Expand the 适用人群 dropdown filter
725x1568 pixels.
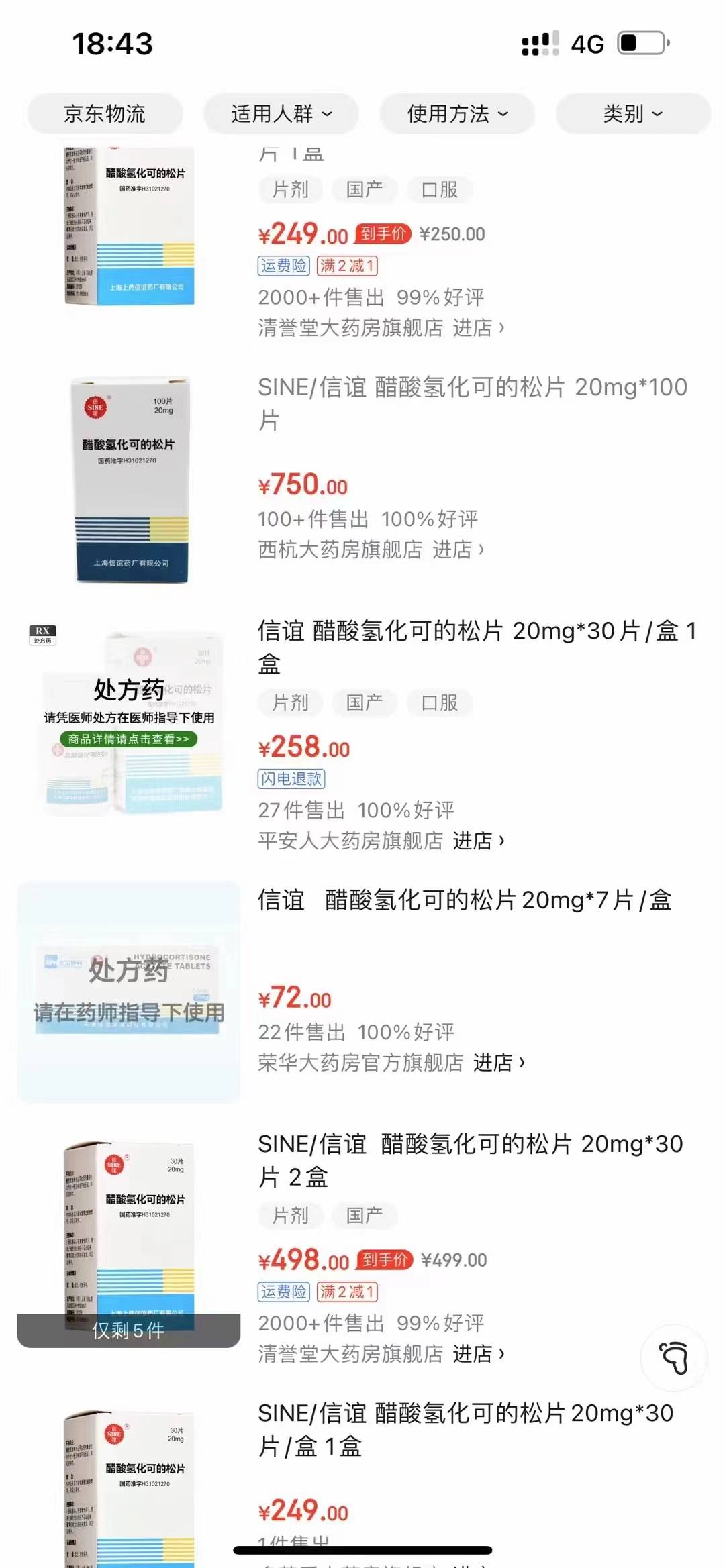click(281, 114)
